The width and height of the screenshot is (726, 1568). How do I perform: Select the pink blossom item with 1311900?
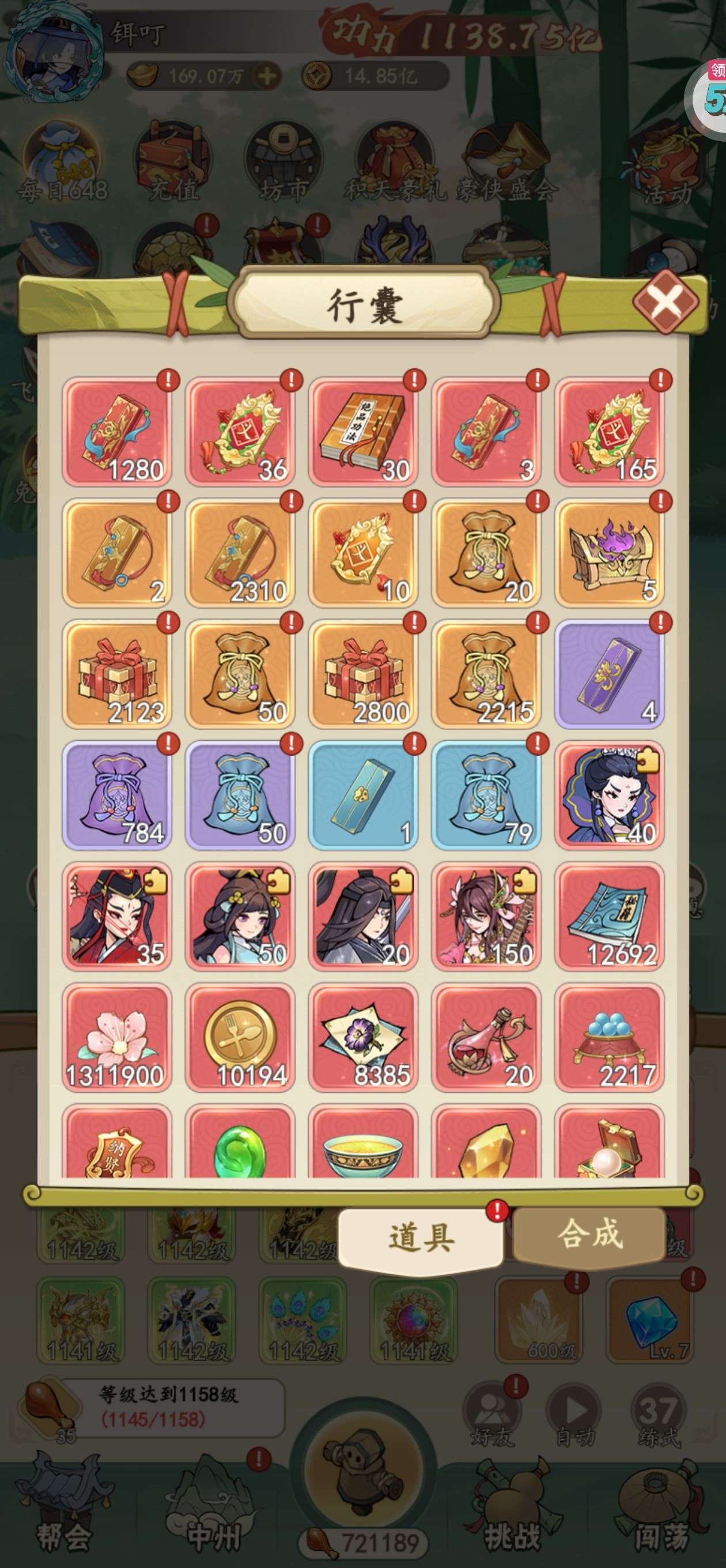coord(117,1036)
